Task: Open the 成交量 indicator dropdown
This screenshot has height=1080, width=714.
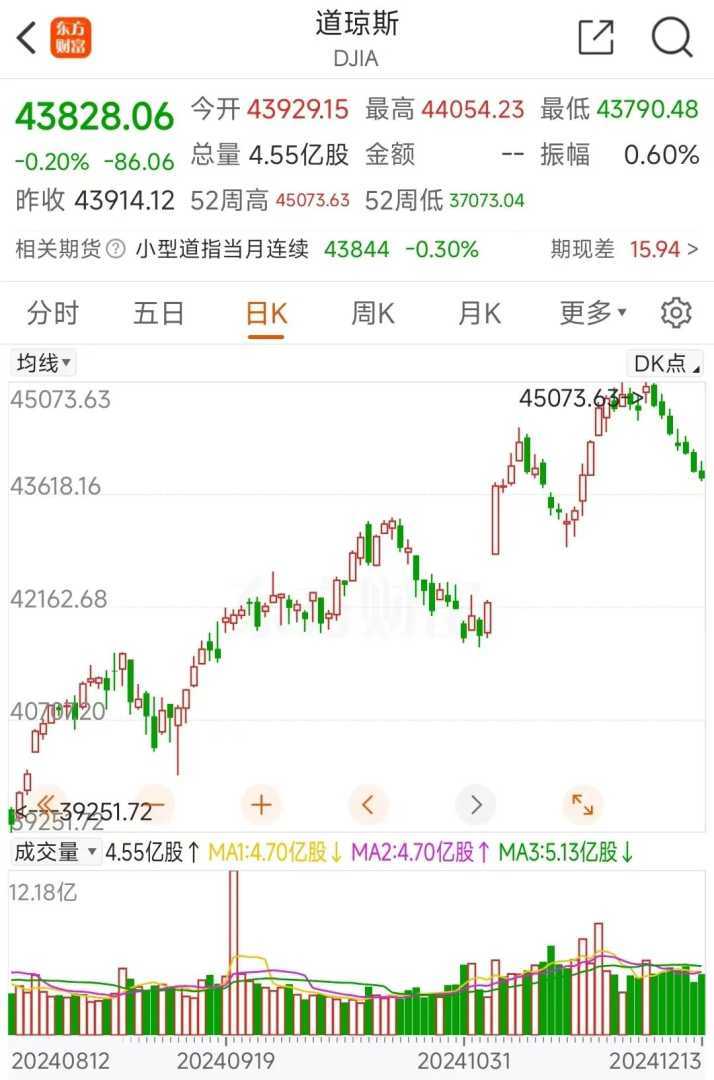Action: point(55,853)
